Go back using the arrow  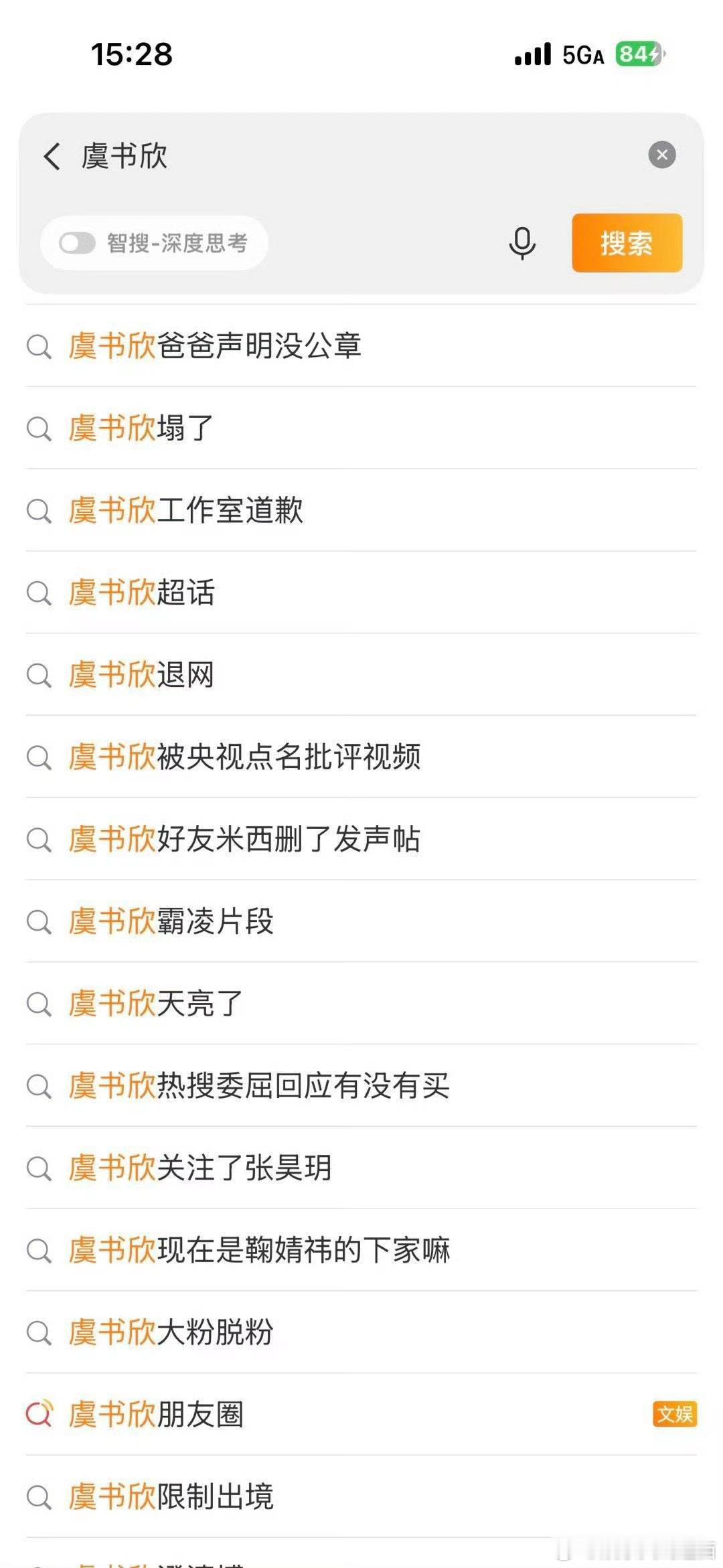52,156
